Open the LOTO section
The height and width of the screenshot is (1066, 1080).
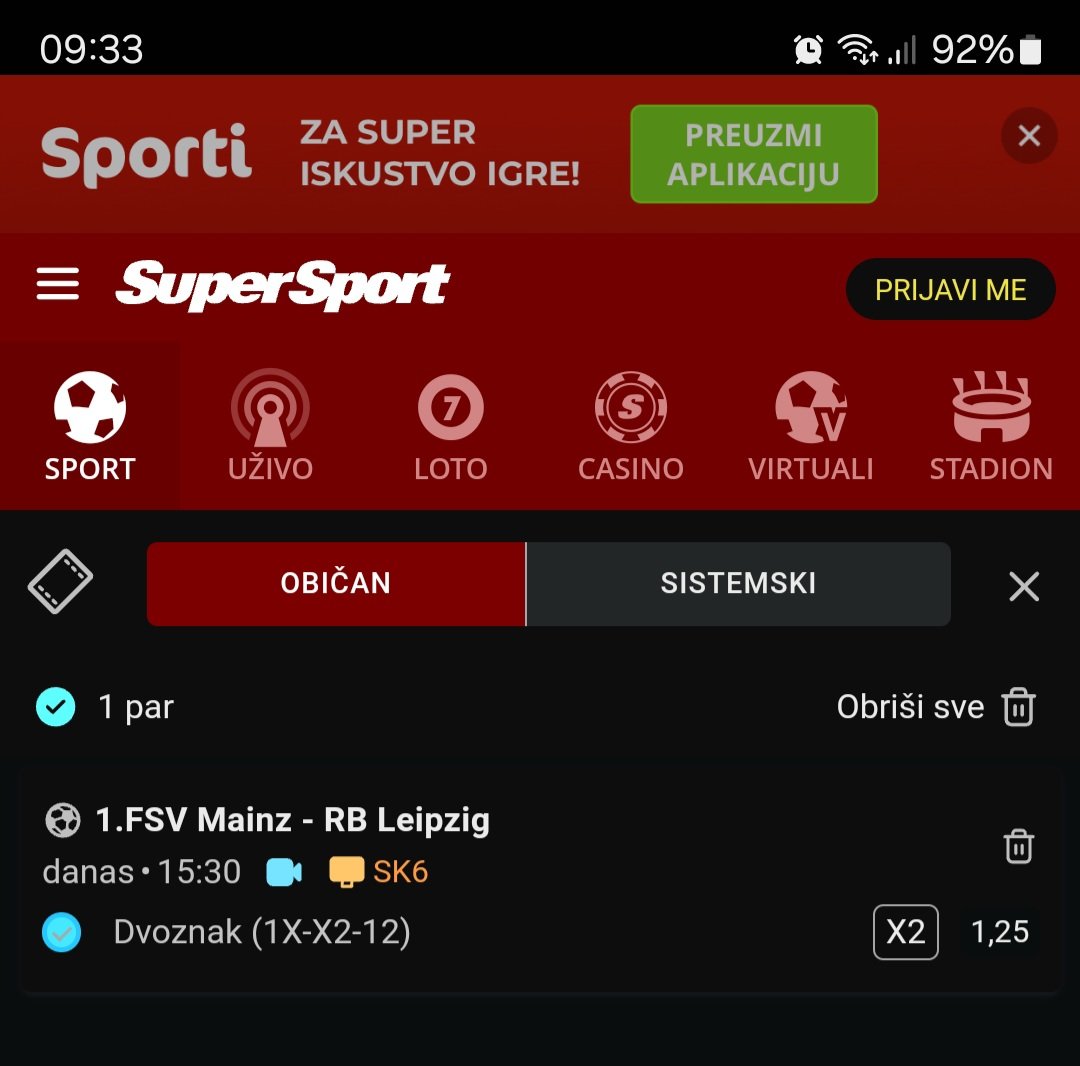point(450,426)
